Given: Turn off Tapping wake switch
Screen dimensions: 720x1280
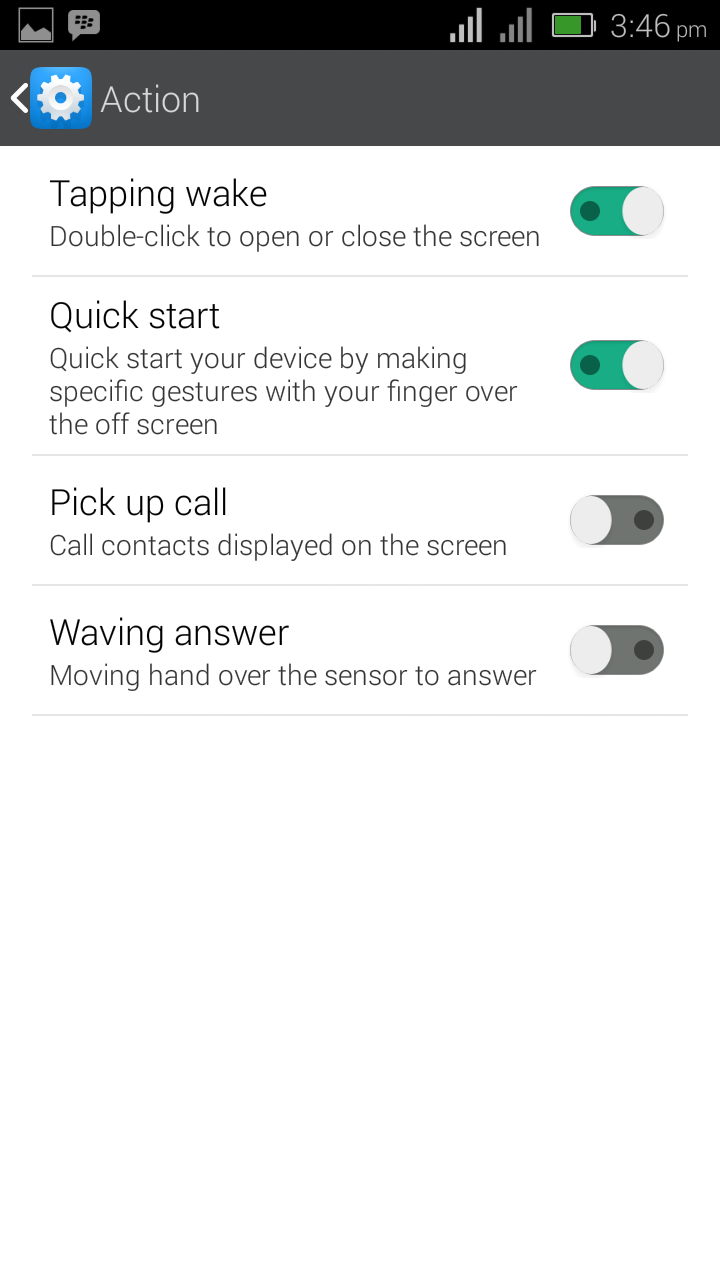Looking at the screenshot, I should click(616, 211).
